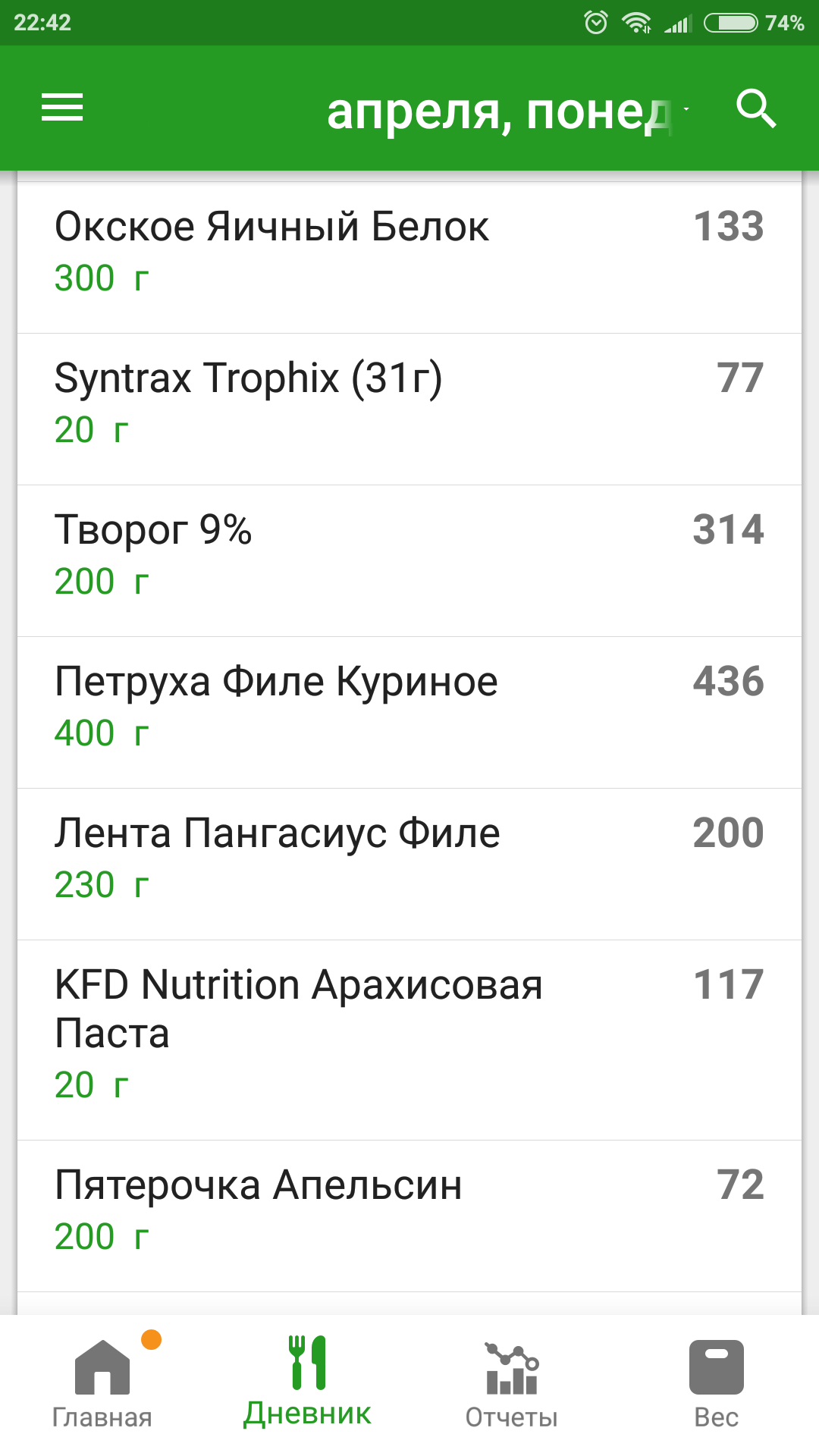Open the Окское Яичный Белок entry
The width and height of the screenshot is (819, 1456).
click(409, 258)
